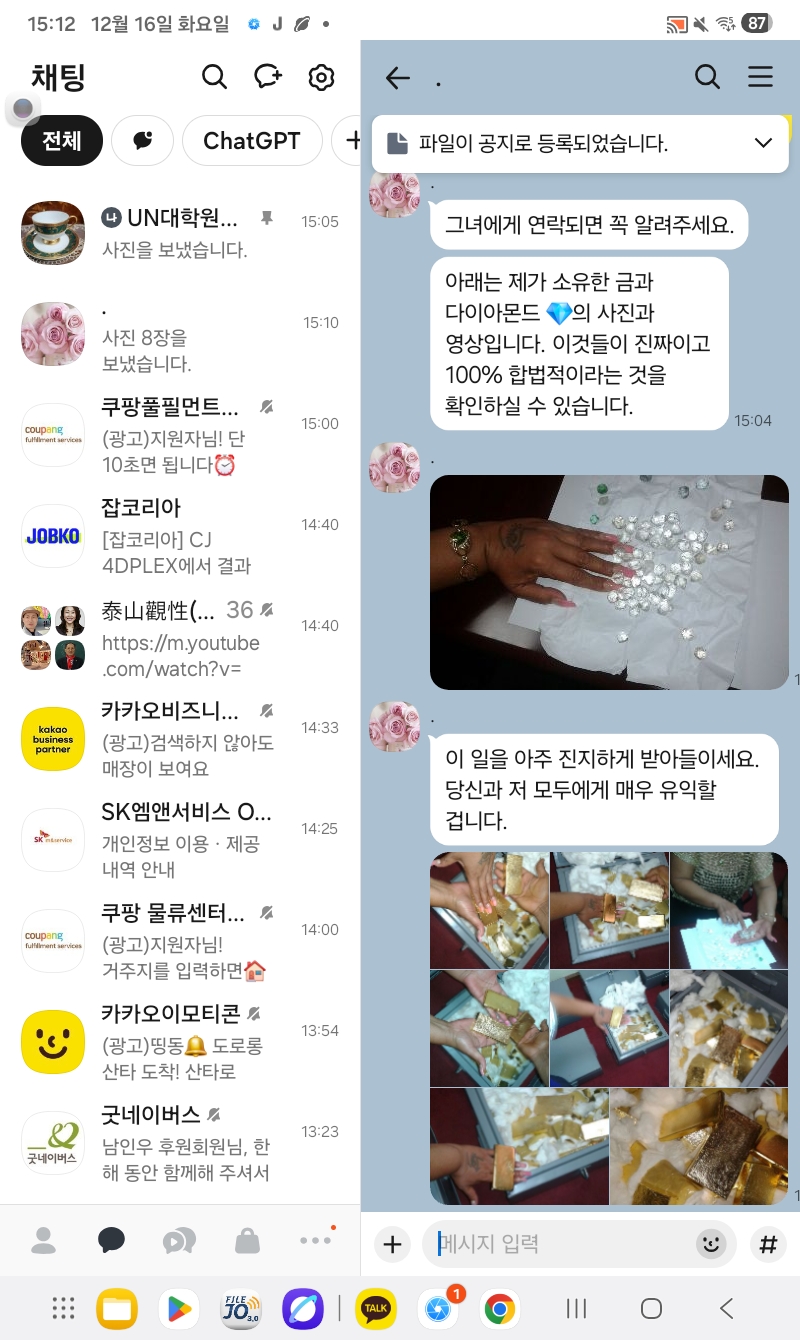Viewport: 800px width, 1340px height.
Task: Start a new chat
Action: (268, 77)
